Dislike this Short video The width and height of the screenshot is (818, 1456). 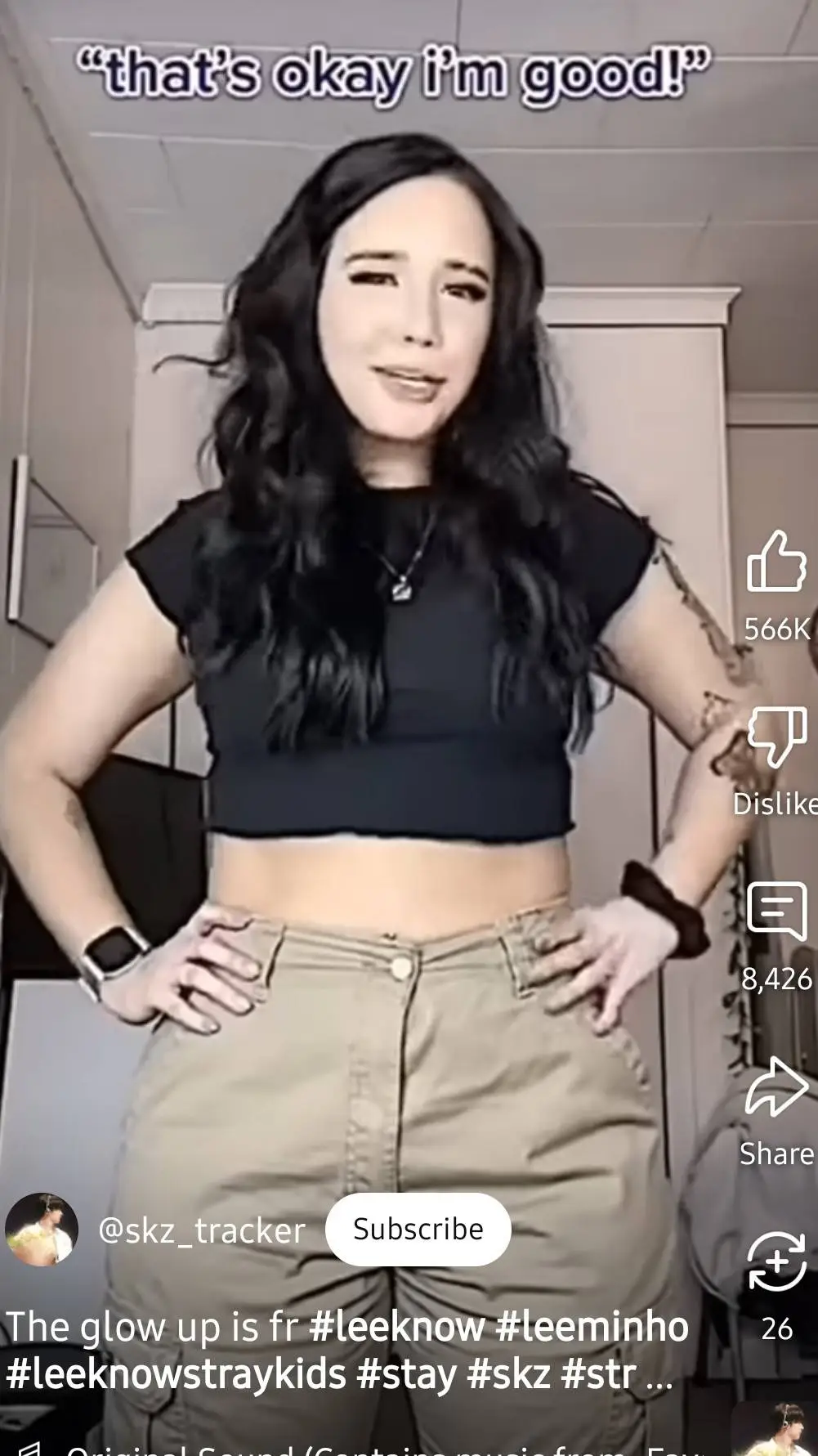coord(776,737)
